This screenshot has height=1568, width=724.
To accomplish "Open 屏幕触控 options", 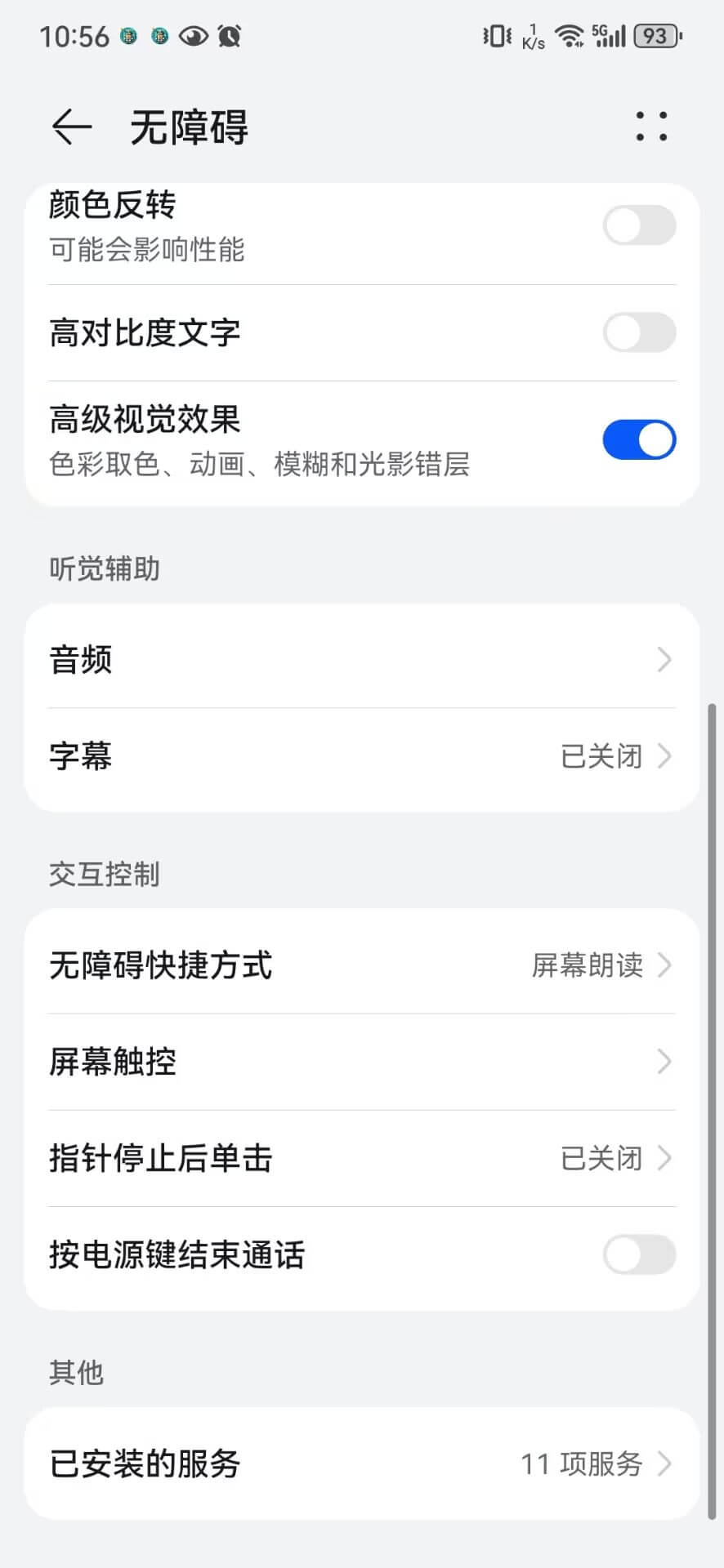I will (x=361, y=1062).
